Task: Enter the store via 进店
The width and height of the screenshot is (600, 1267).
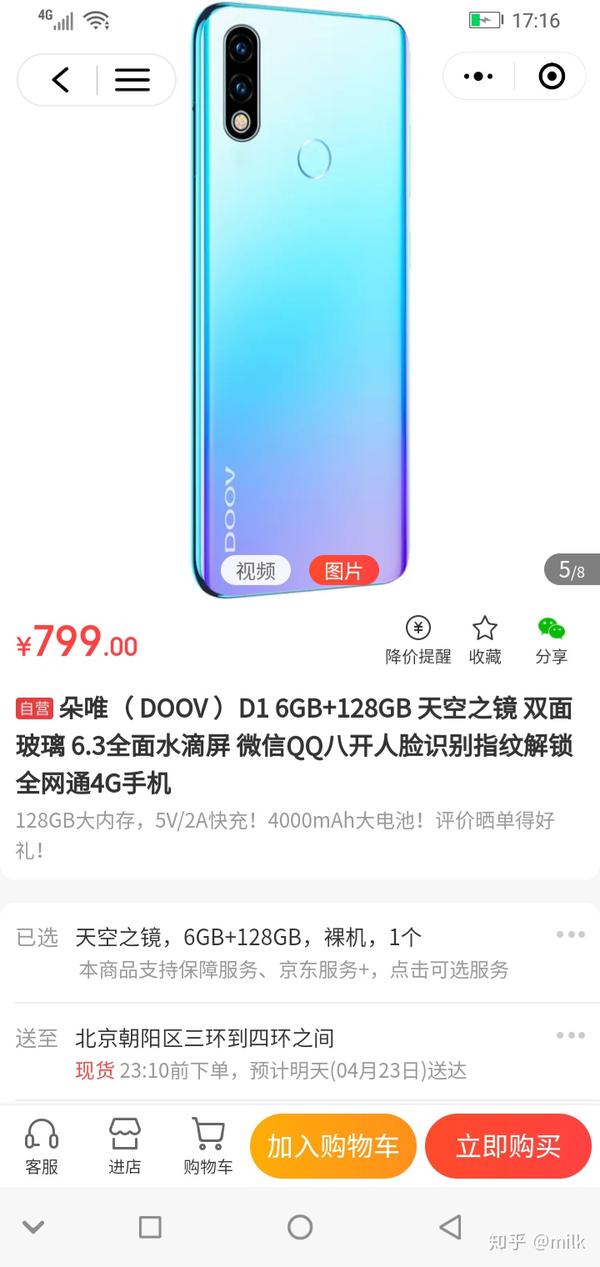Action: click(x=125, y=1146)
